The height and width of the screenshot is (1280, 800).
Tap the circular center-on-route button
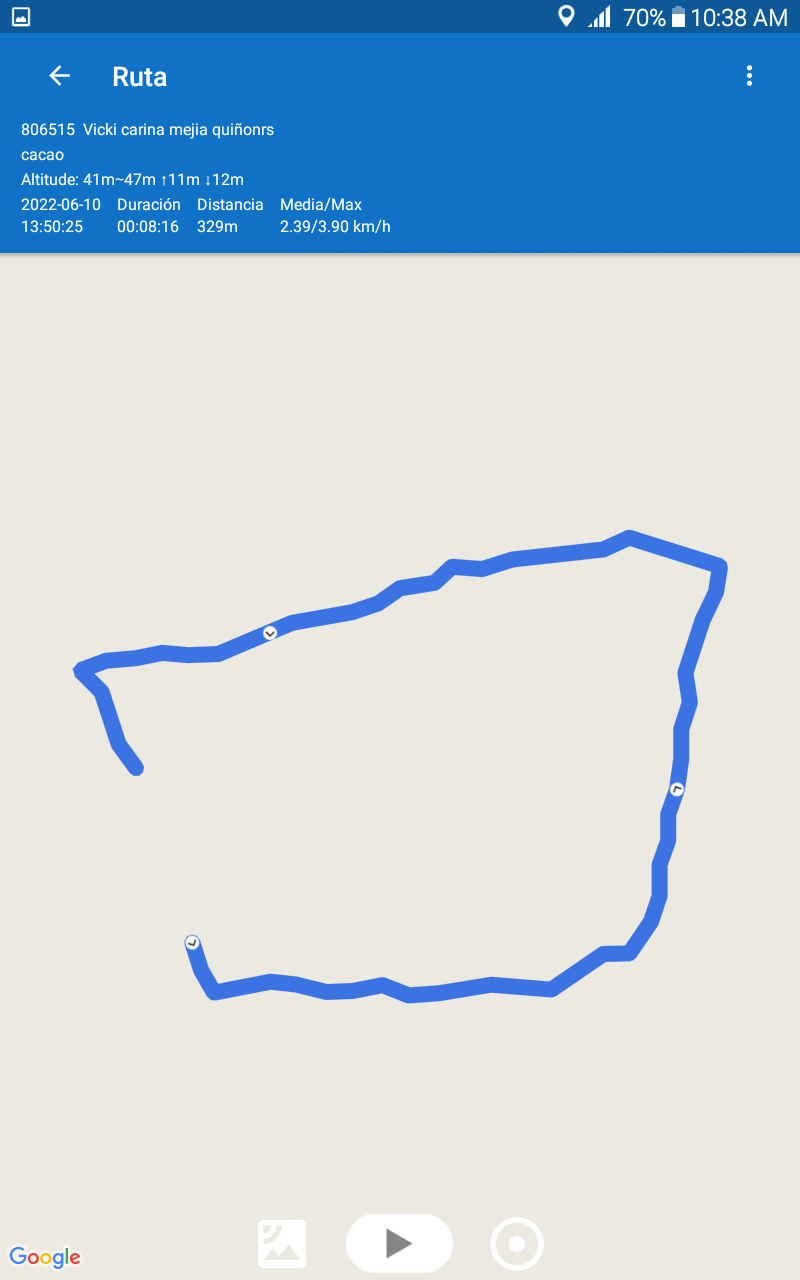[517, 1244]
